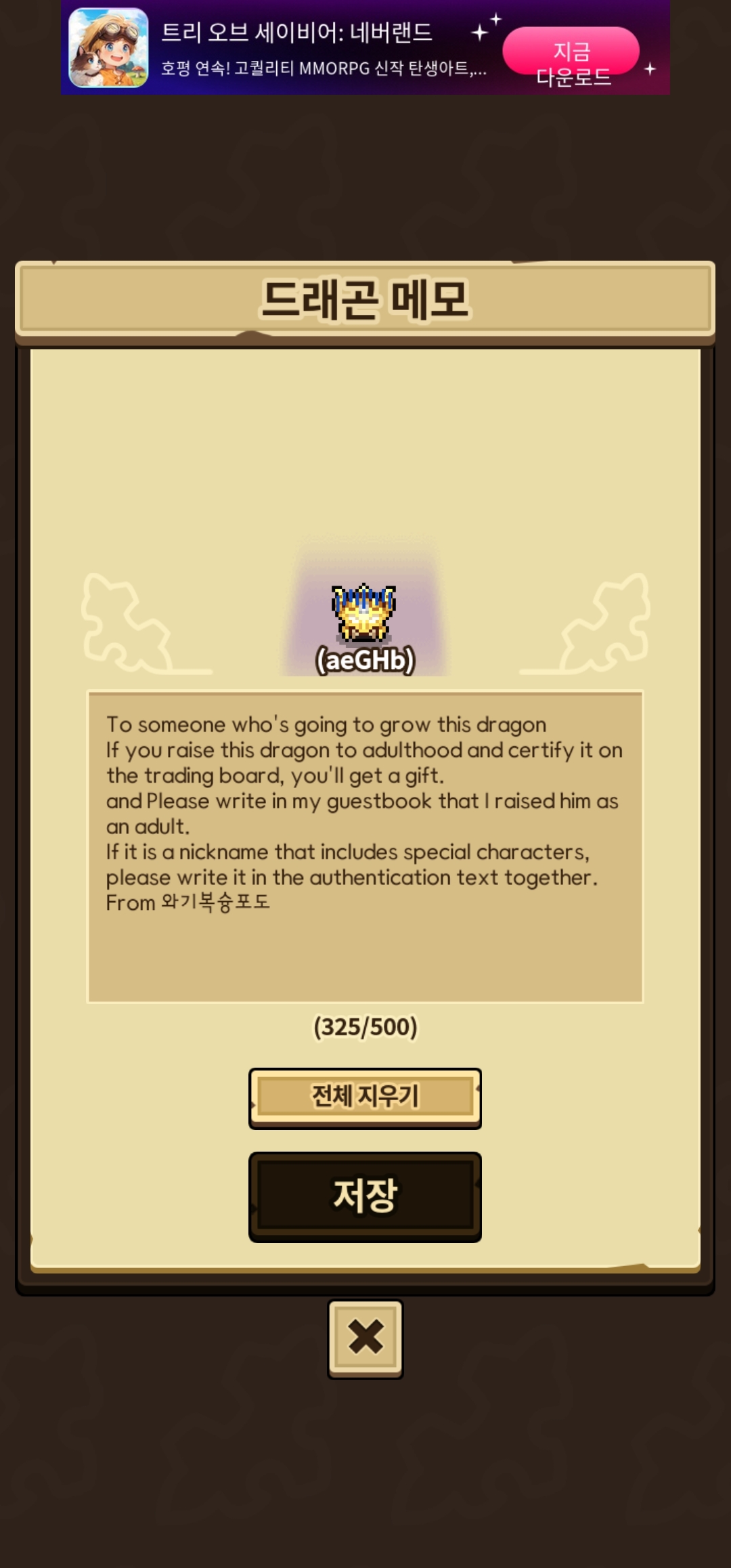
Task: Save the memo with 저장 button
Action: pos(365,1196)
